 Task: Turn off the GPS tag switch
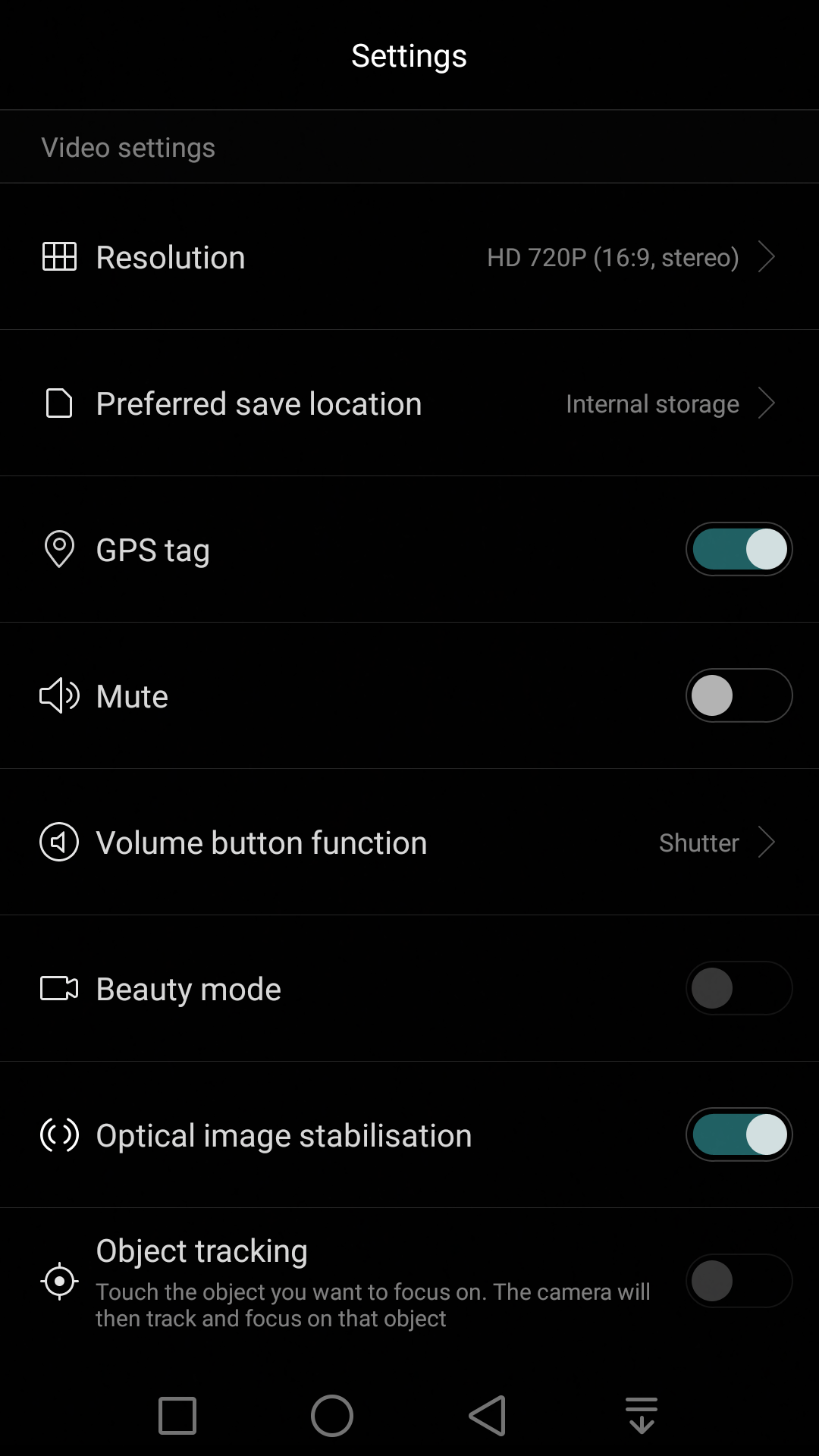coord(739,550)
